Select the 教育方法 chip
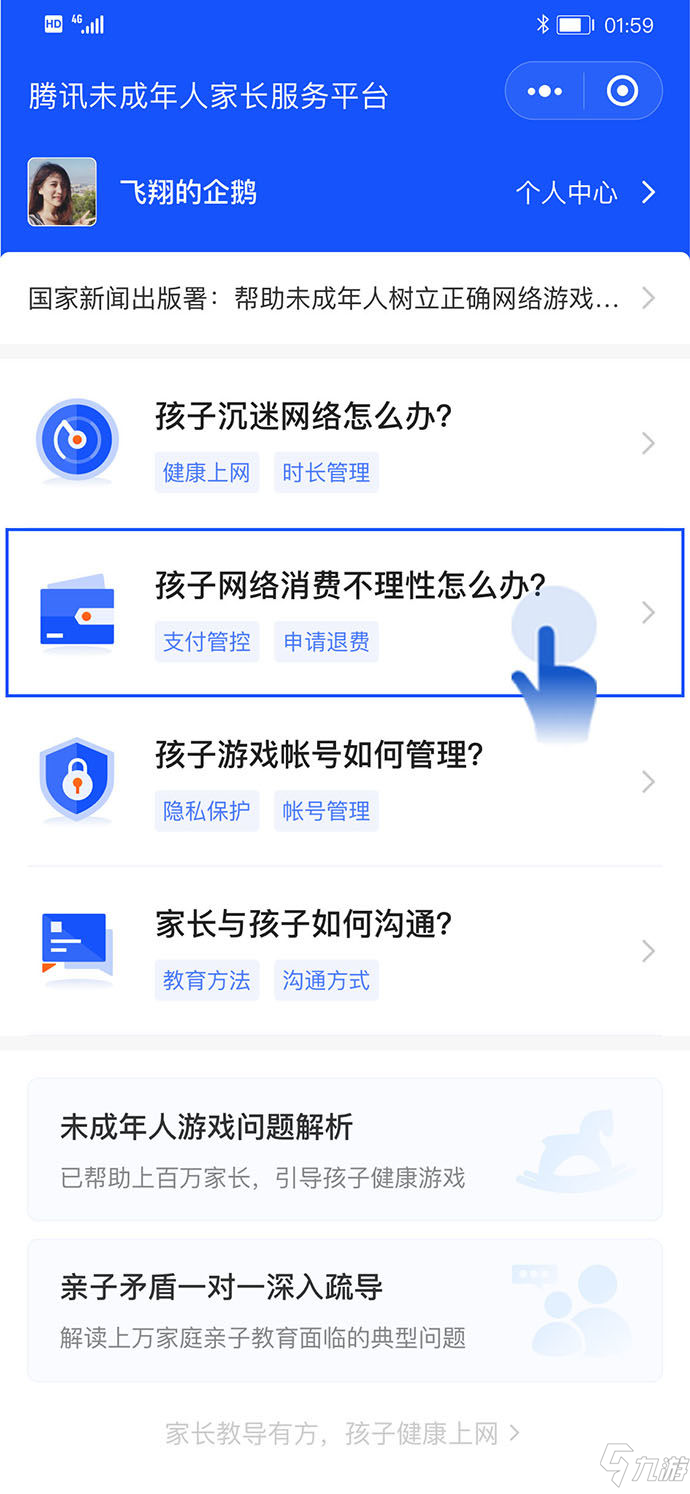The height and width of the screenshot is (1494, 690). 207,980
